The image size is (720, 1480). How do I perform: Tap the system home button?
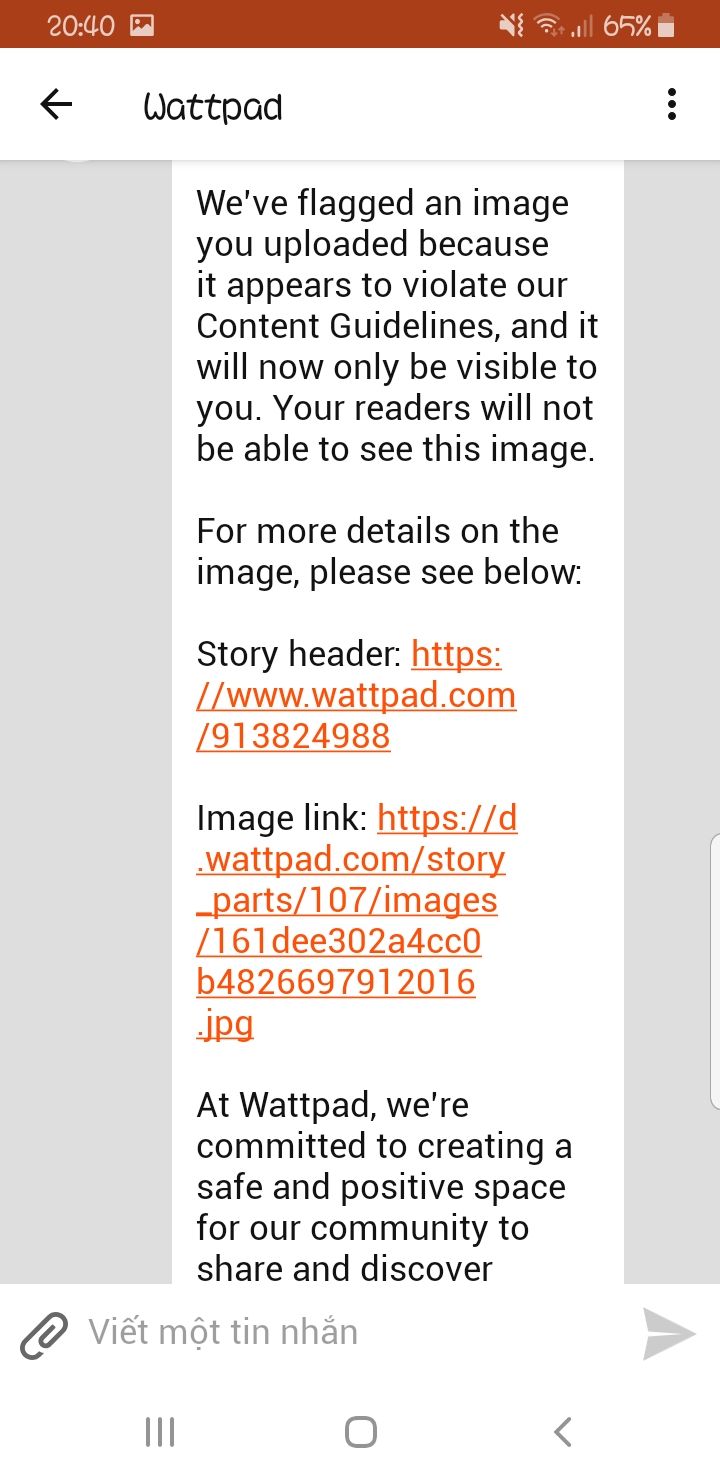point(360,1432)
